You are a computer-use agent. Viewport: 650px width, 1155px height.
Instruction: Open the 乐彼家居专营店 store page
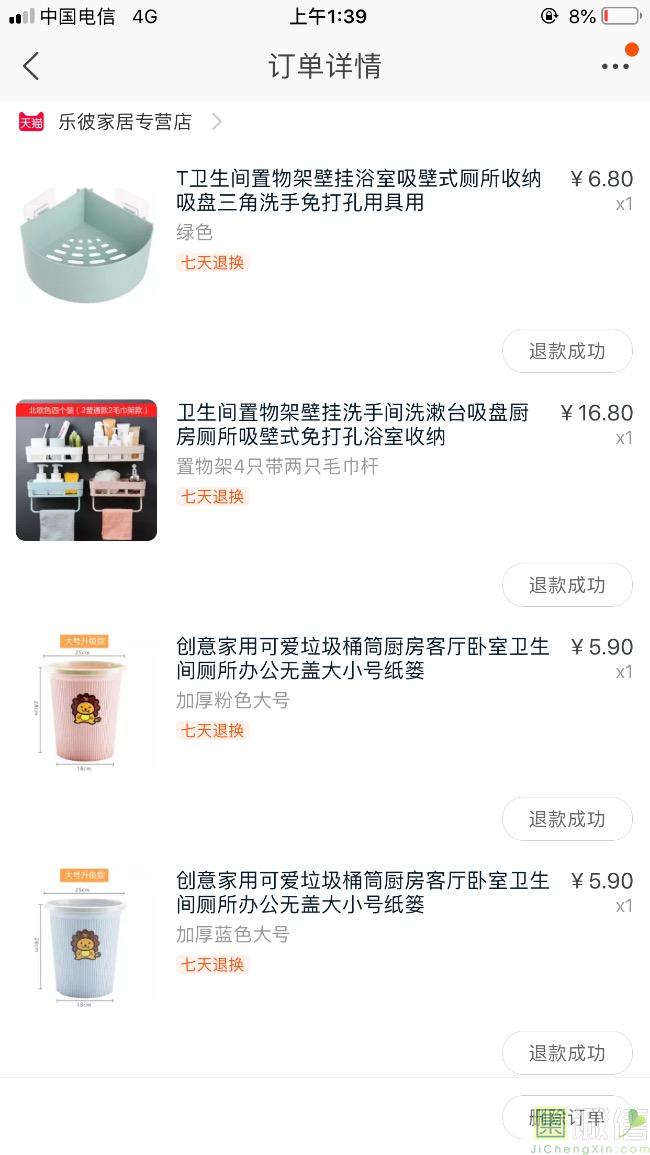pyautogui.click(x=124, y=123)
